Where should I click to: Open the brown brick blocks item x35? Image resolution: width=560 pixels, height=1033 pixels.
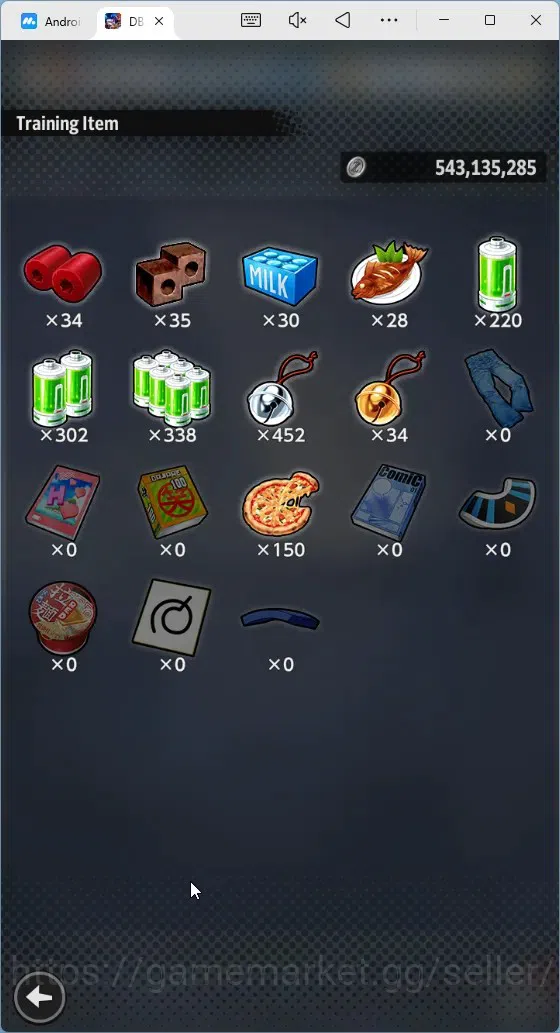[171, 273]
